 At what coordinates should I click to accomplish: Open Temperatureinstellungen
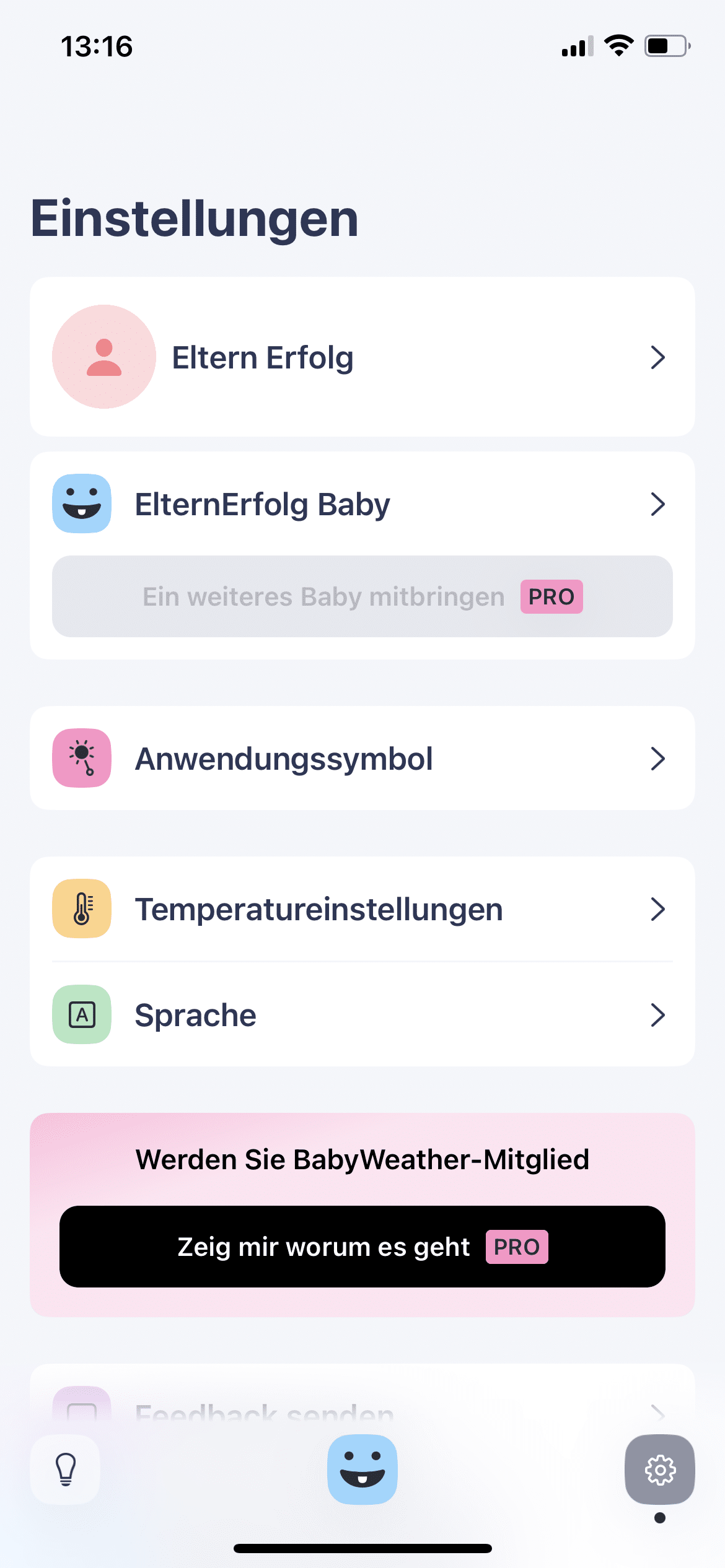pyautogui.click(x=362, y=909)
